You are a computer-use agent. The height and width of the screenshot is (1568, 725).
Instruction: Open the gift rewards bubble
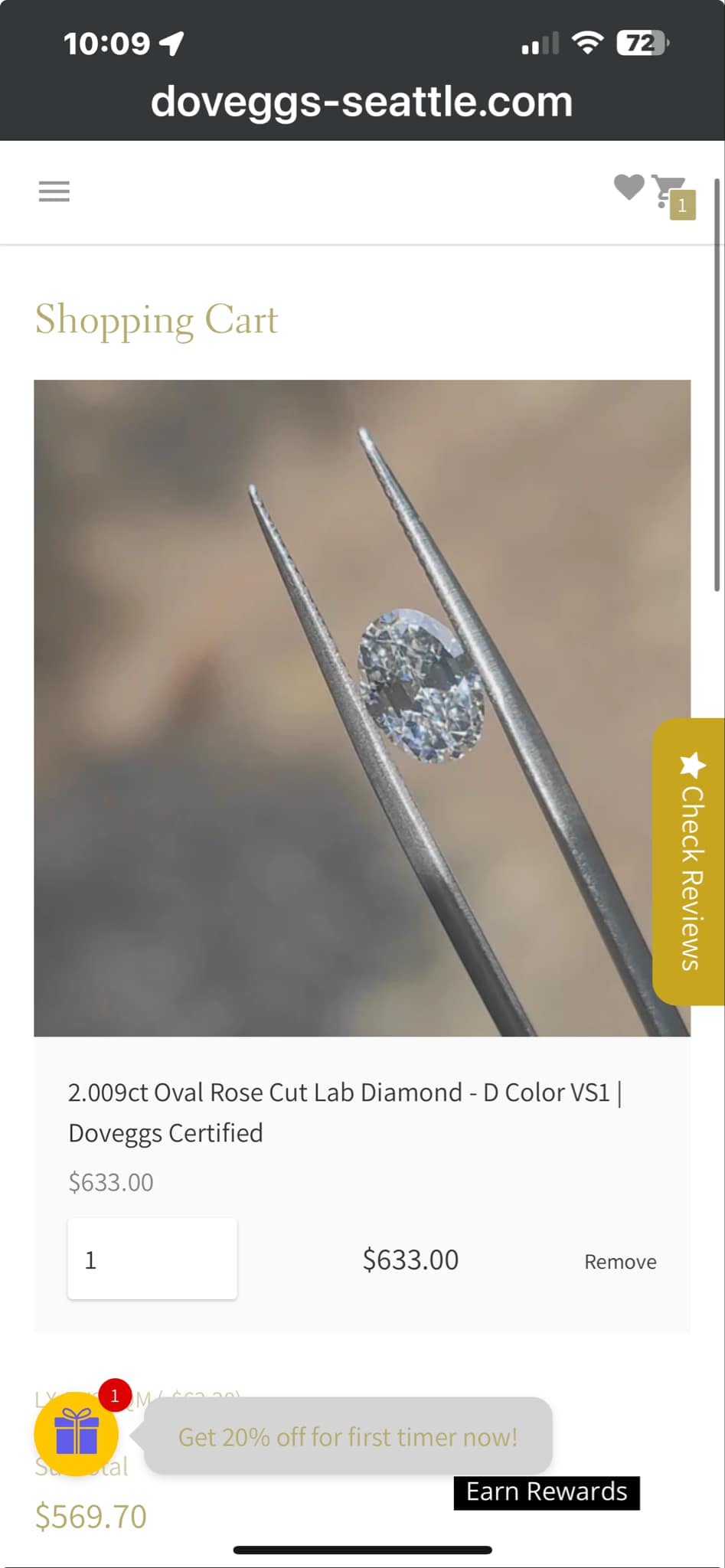[77, 1433]
